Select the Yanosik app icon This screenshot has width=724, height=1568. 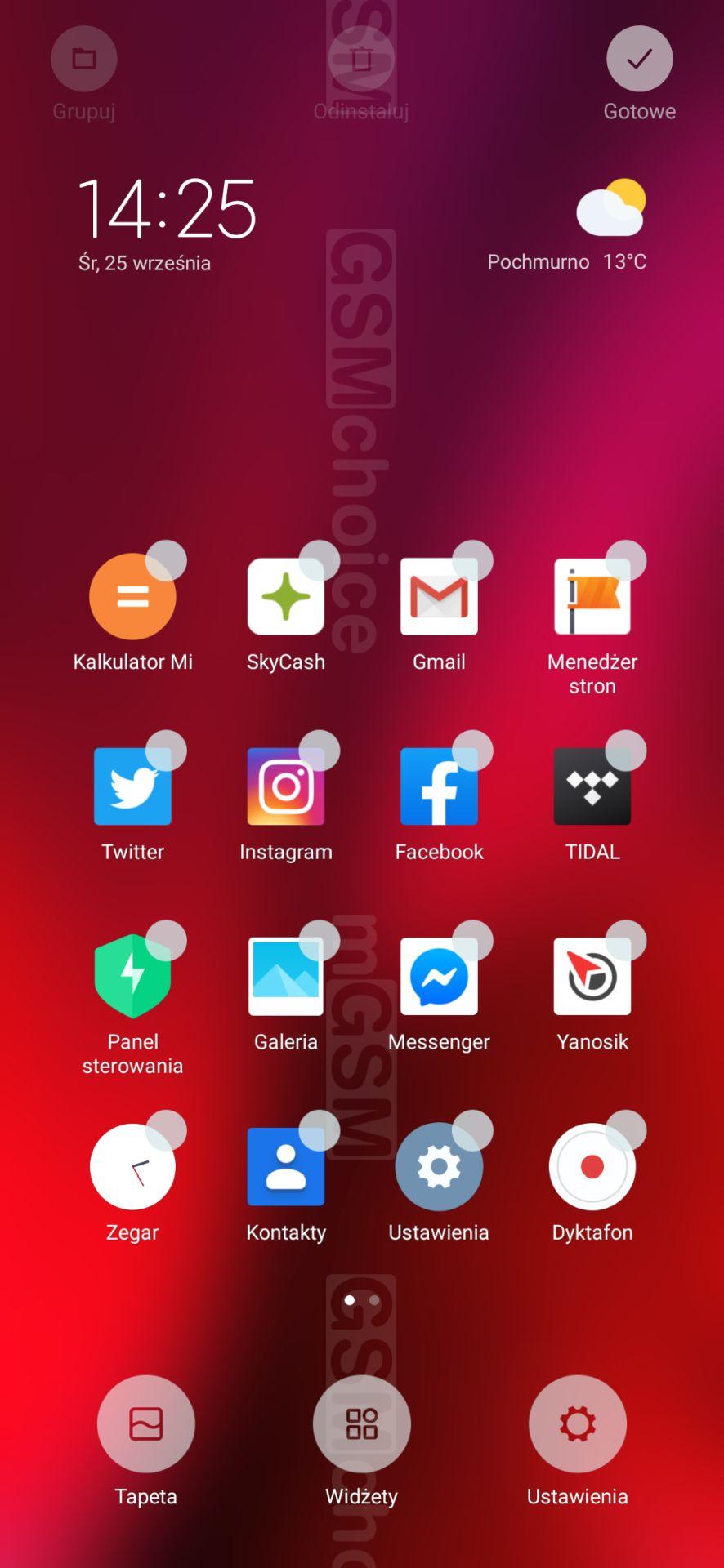(592, 977)
